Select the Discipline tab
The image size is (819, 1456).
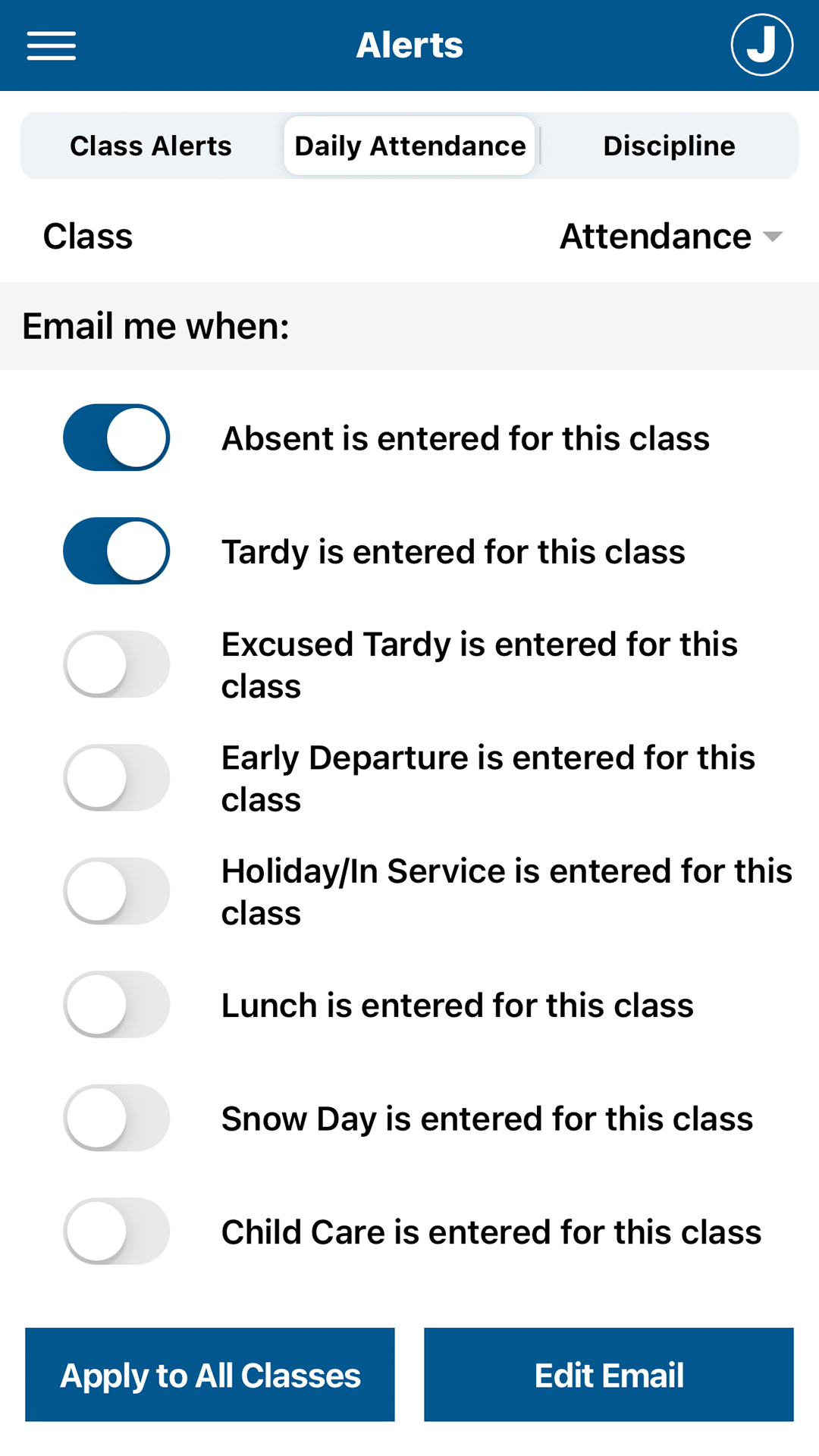[x=669, y=146]
